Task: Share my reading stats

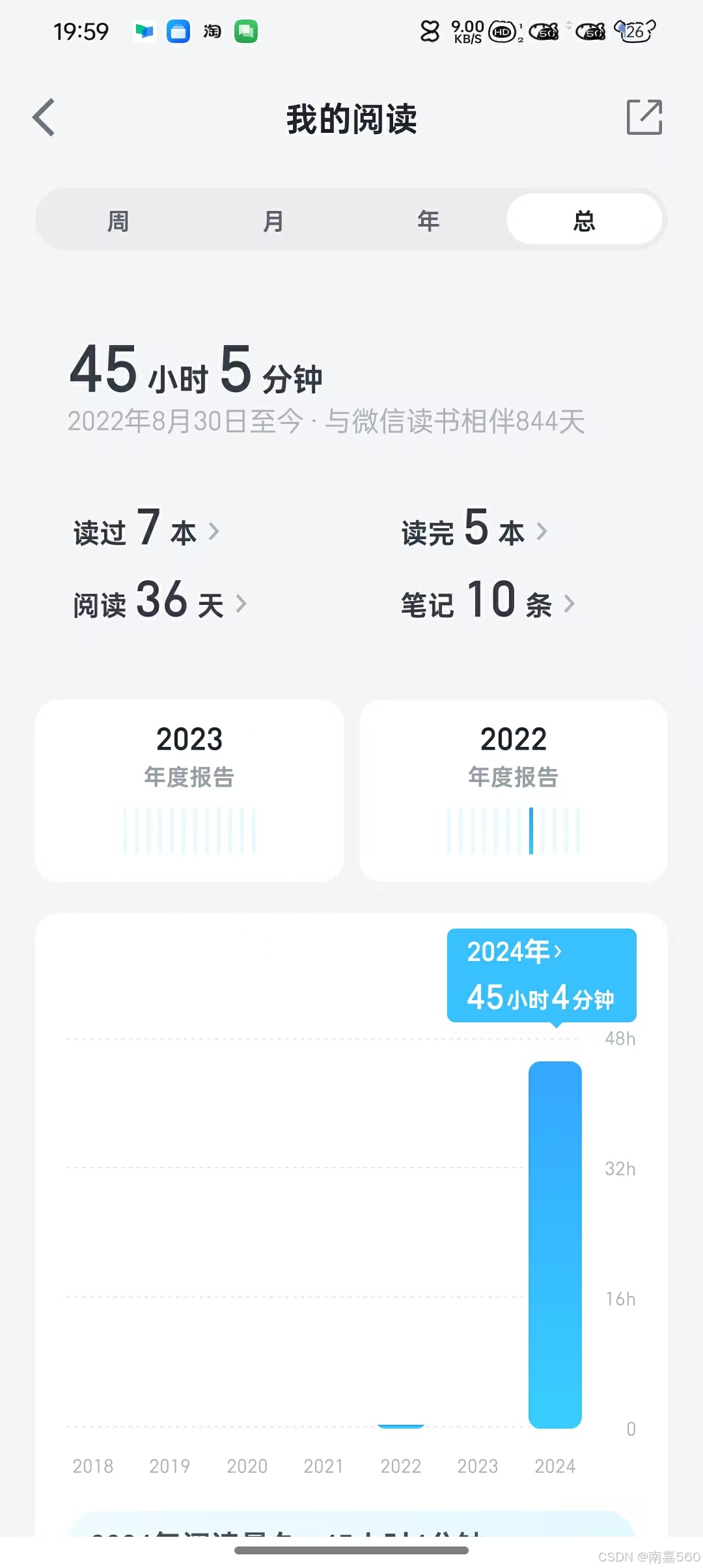Action: (644, 118)
